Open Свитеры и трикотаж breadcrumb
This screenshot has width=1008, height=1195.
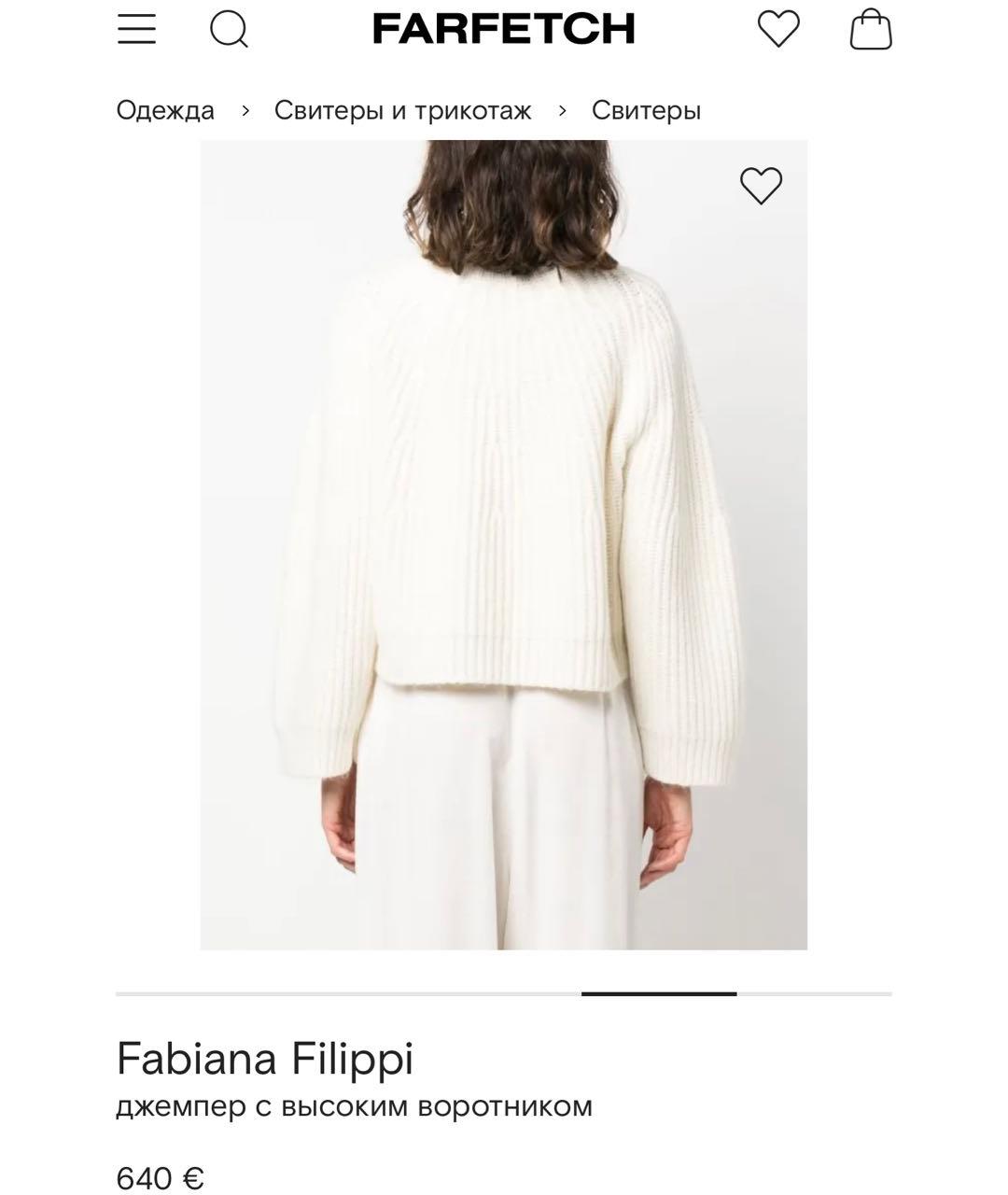click(x=402, y=110)
